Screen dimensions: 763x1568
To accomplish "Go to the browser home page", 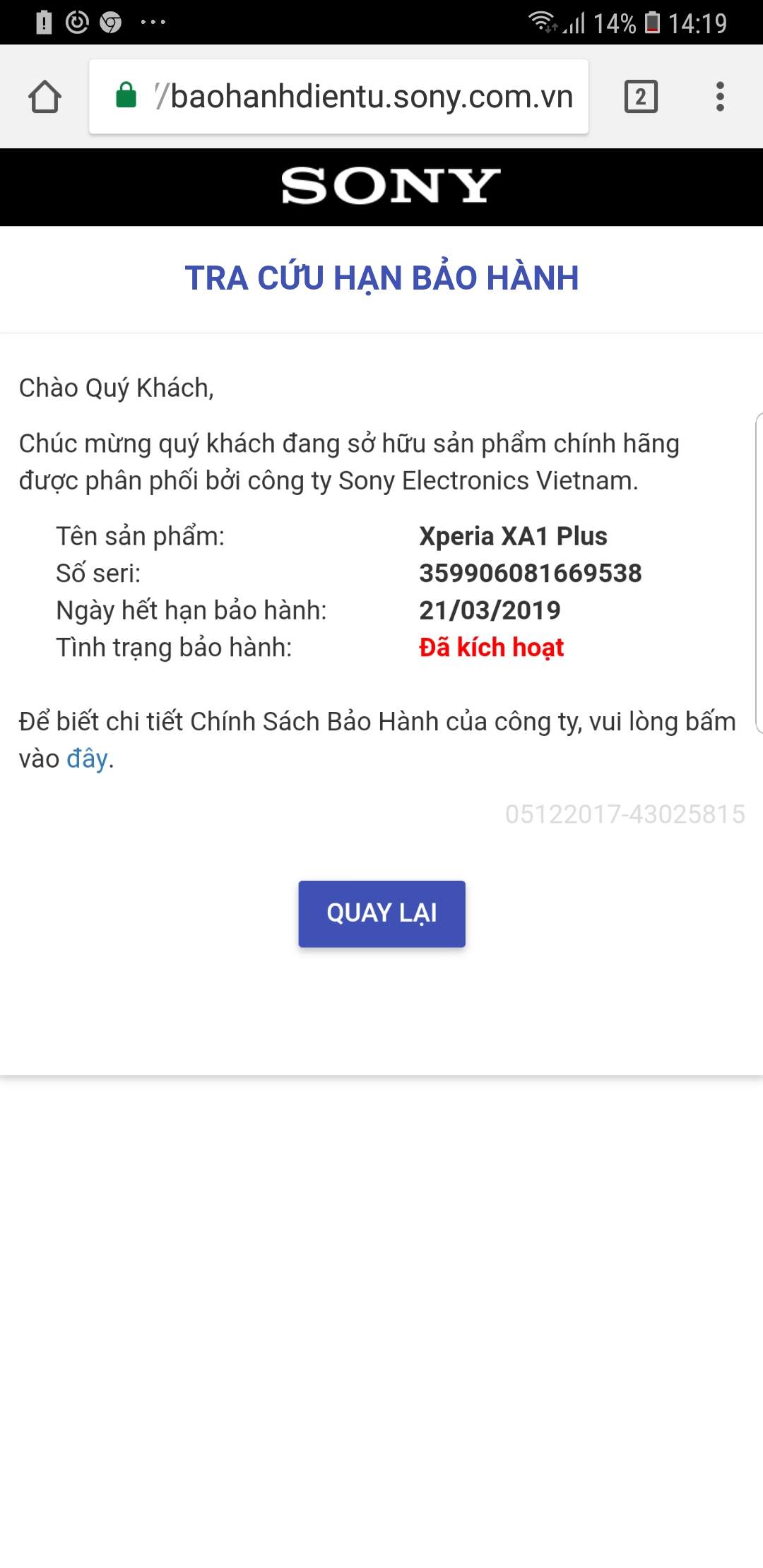I will (45, 97).
